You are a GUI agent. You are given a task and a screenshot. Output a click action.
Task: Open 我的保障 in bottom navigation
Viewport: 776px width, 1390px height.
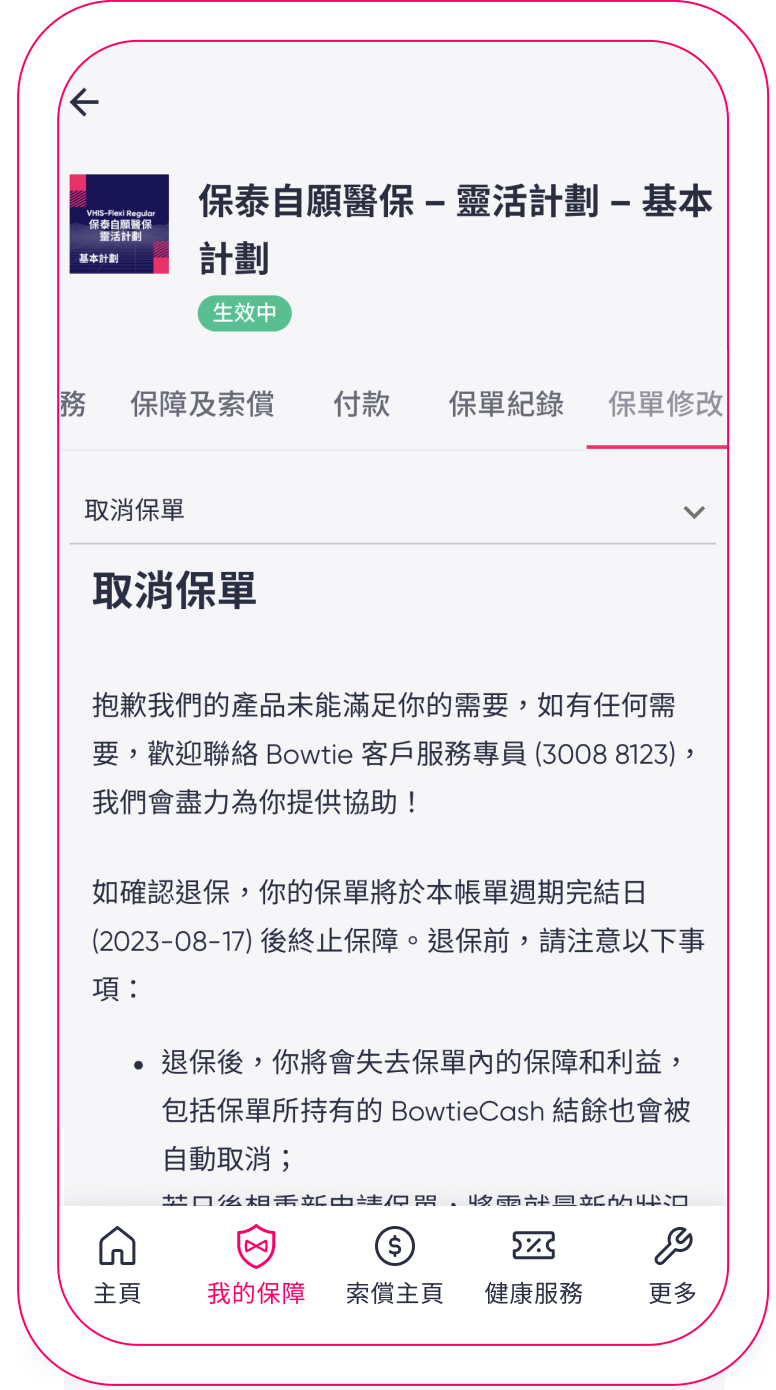[256, 1266]
